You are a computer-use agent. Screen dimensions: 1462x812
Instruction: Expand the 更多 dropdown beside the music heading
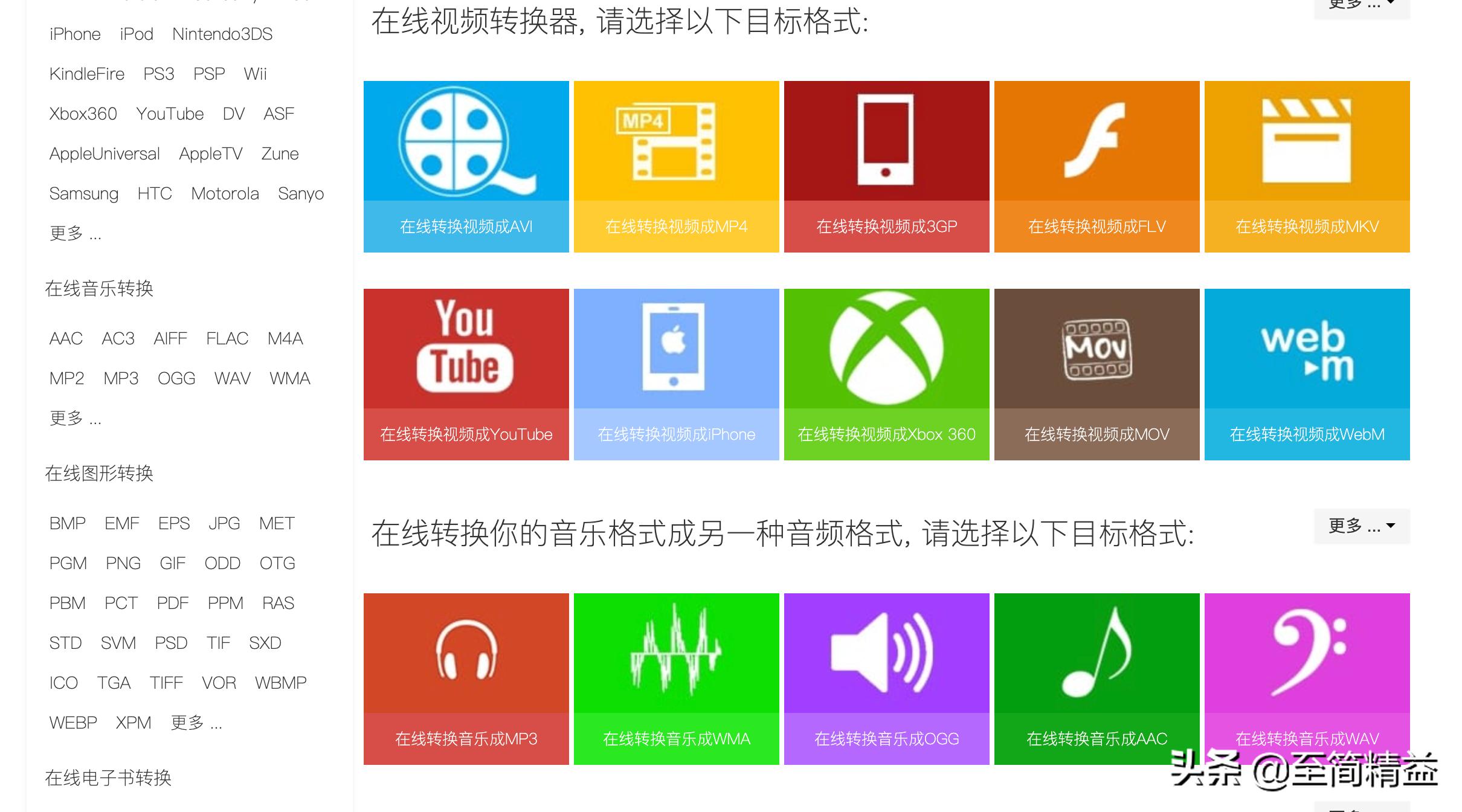pyautogui.click(x=1362, y=526)
